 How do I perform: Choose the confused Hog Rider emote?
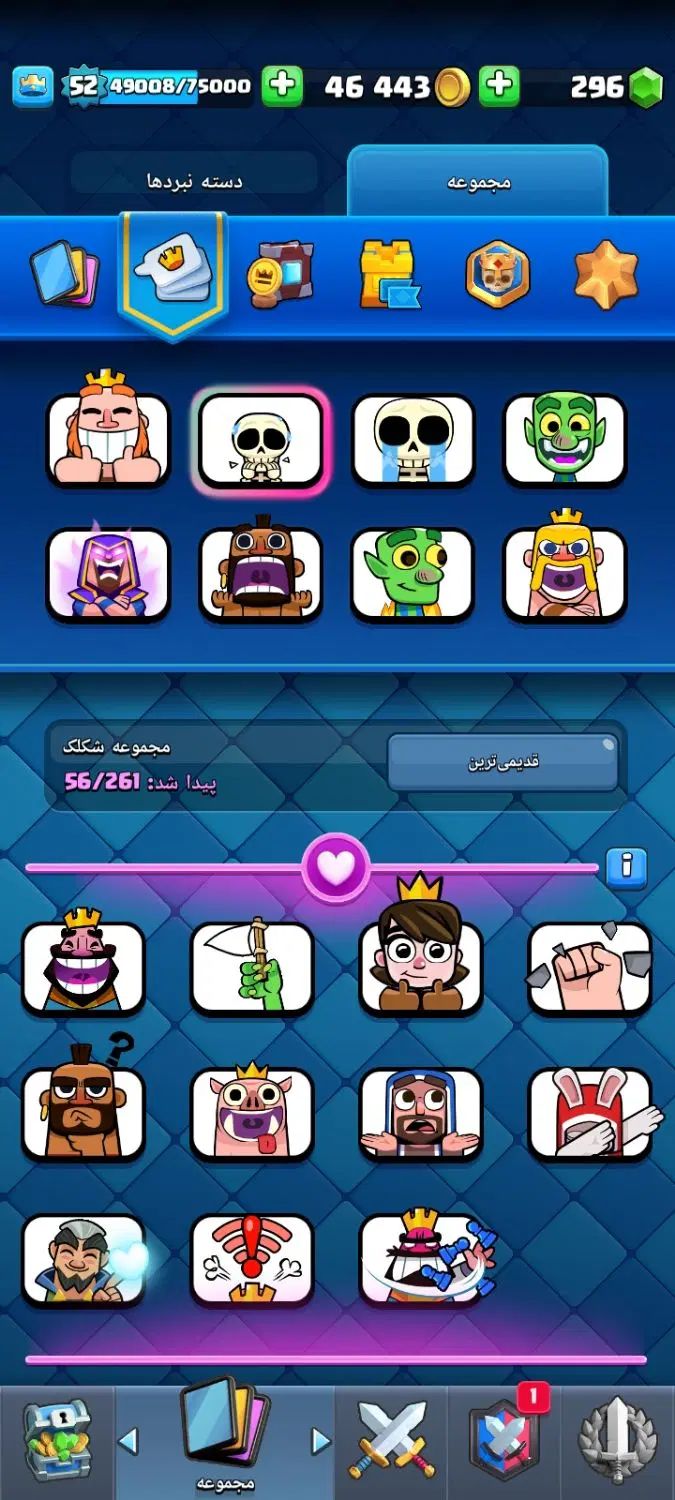[83, 1112]
